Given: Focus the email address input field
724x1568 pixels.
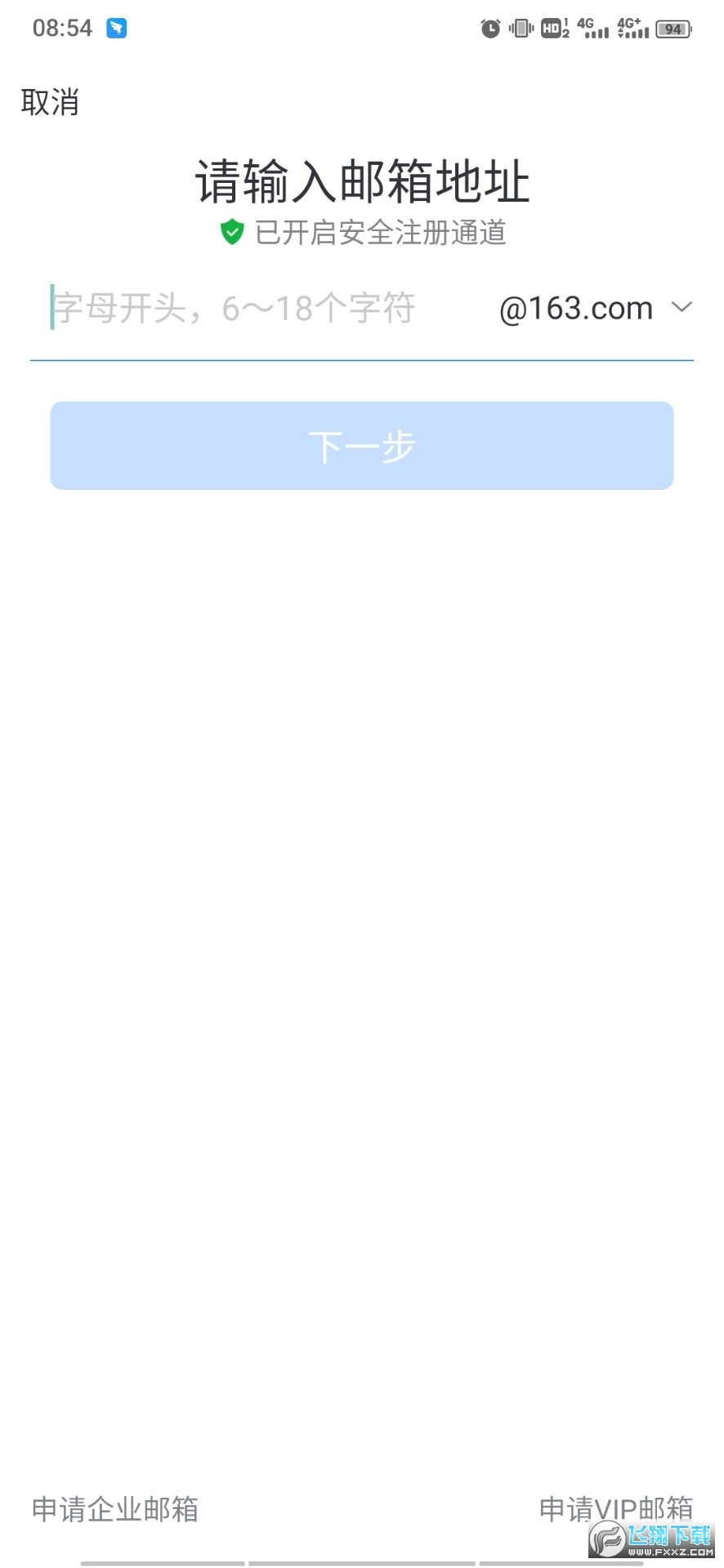Looking at the screenshot, I should [261, 308].
